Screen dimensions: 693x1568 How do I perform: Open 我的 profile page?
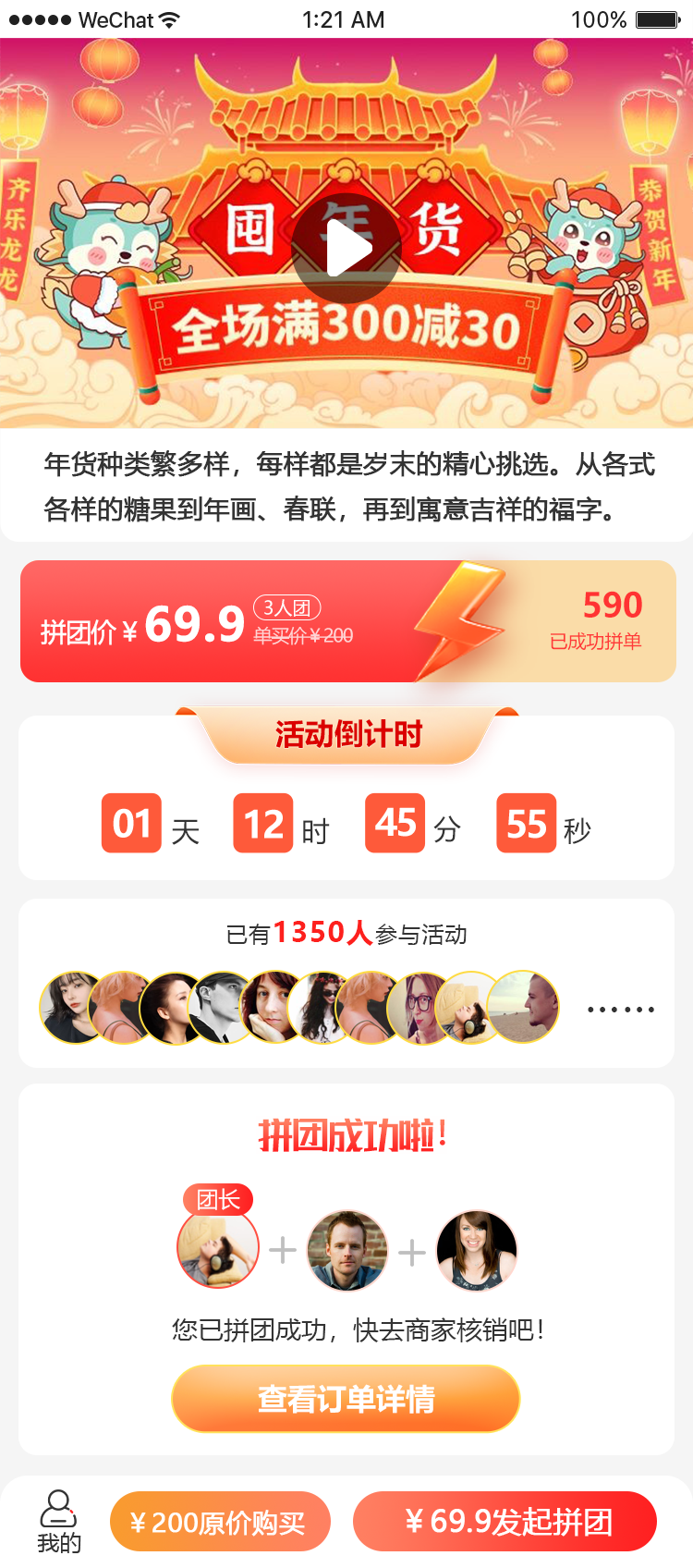click(x=59, y=1522)
